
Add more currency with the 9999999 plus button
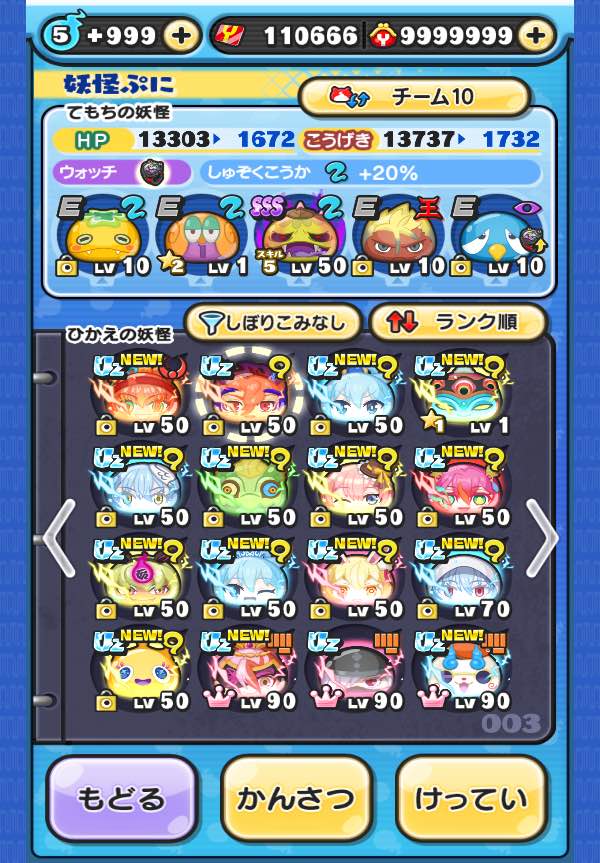coord(537,36)
